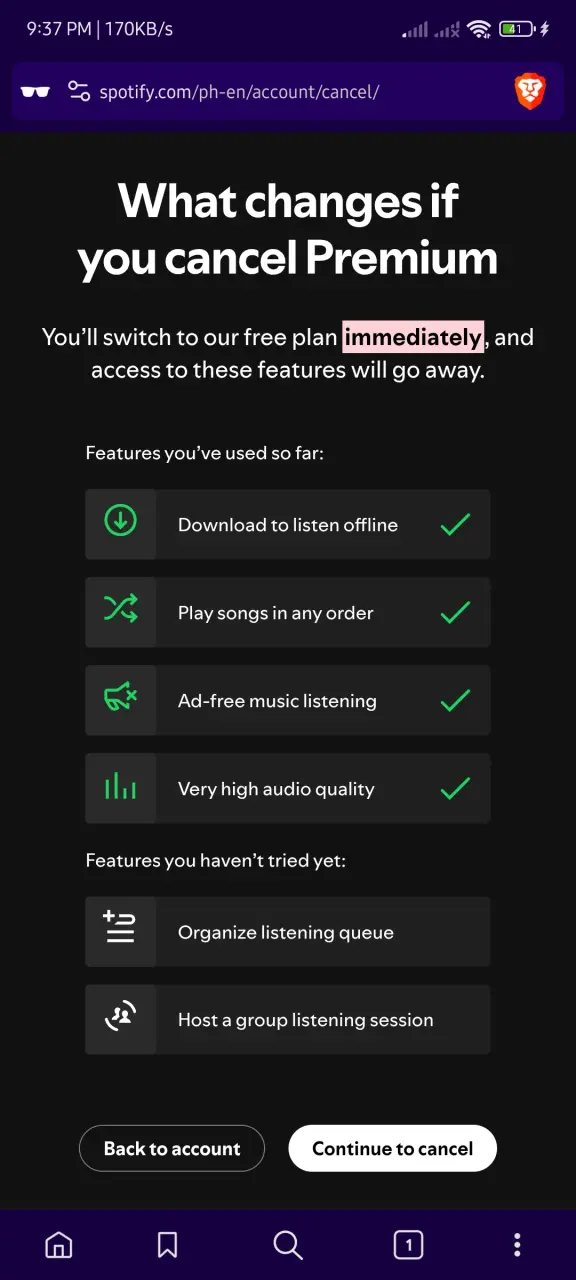
Task: Open the browser's three-dot menu
Action: point(517,1245)
